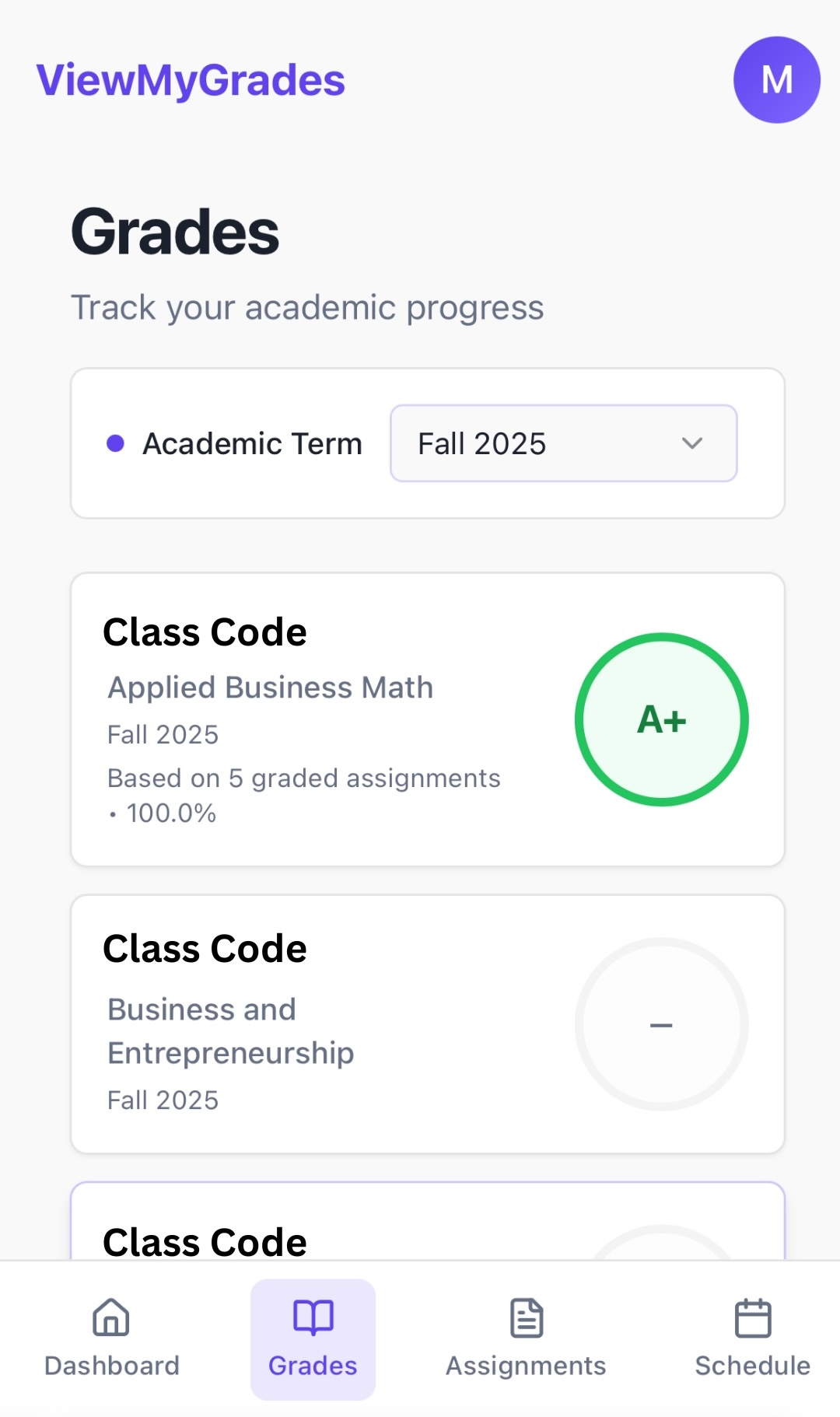Click the chevron in the term dropdown
The width and height of the screenshot is (840, 1417).
pyautogui.click(x=693, y=443)
